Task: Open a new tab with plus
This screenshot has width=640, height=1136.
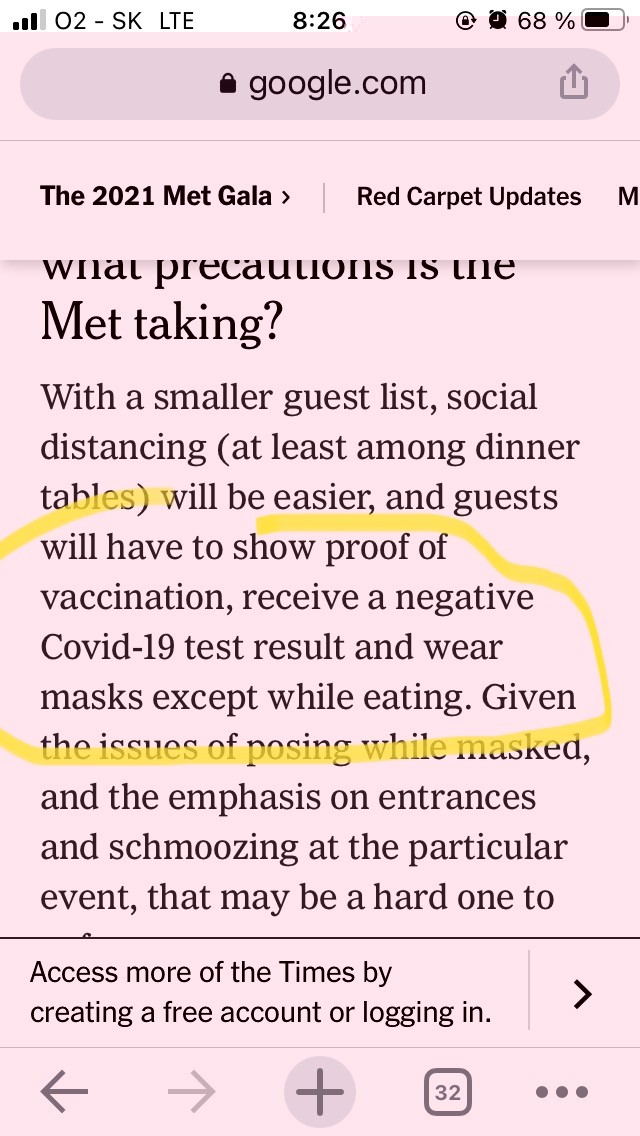Action: coord(320,1092)
